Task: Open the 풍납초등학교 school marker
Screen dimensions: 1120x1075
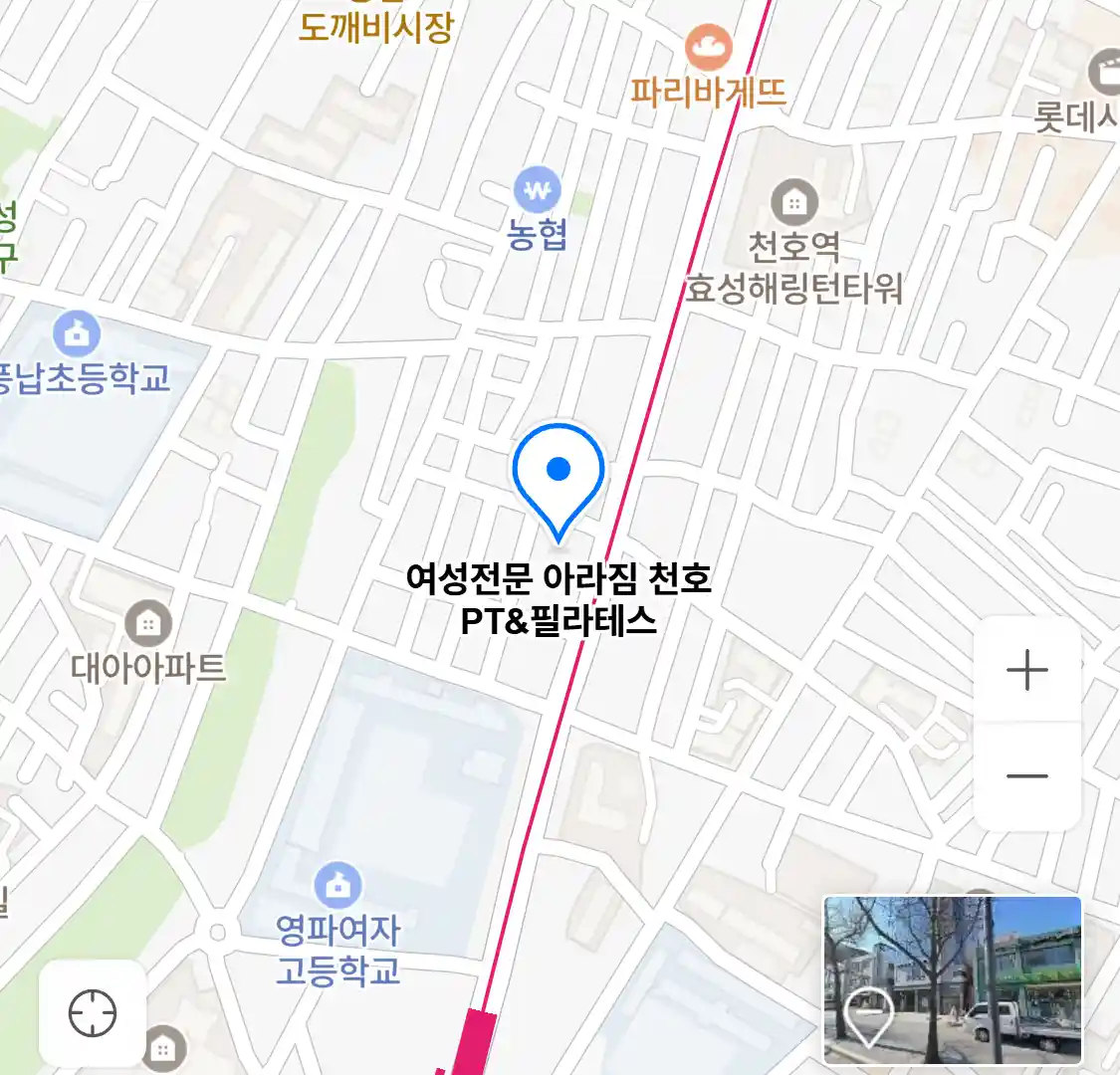Action: coord(77,334)
